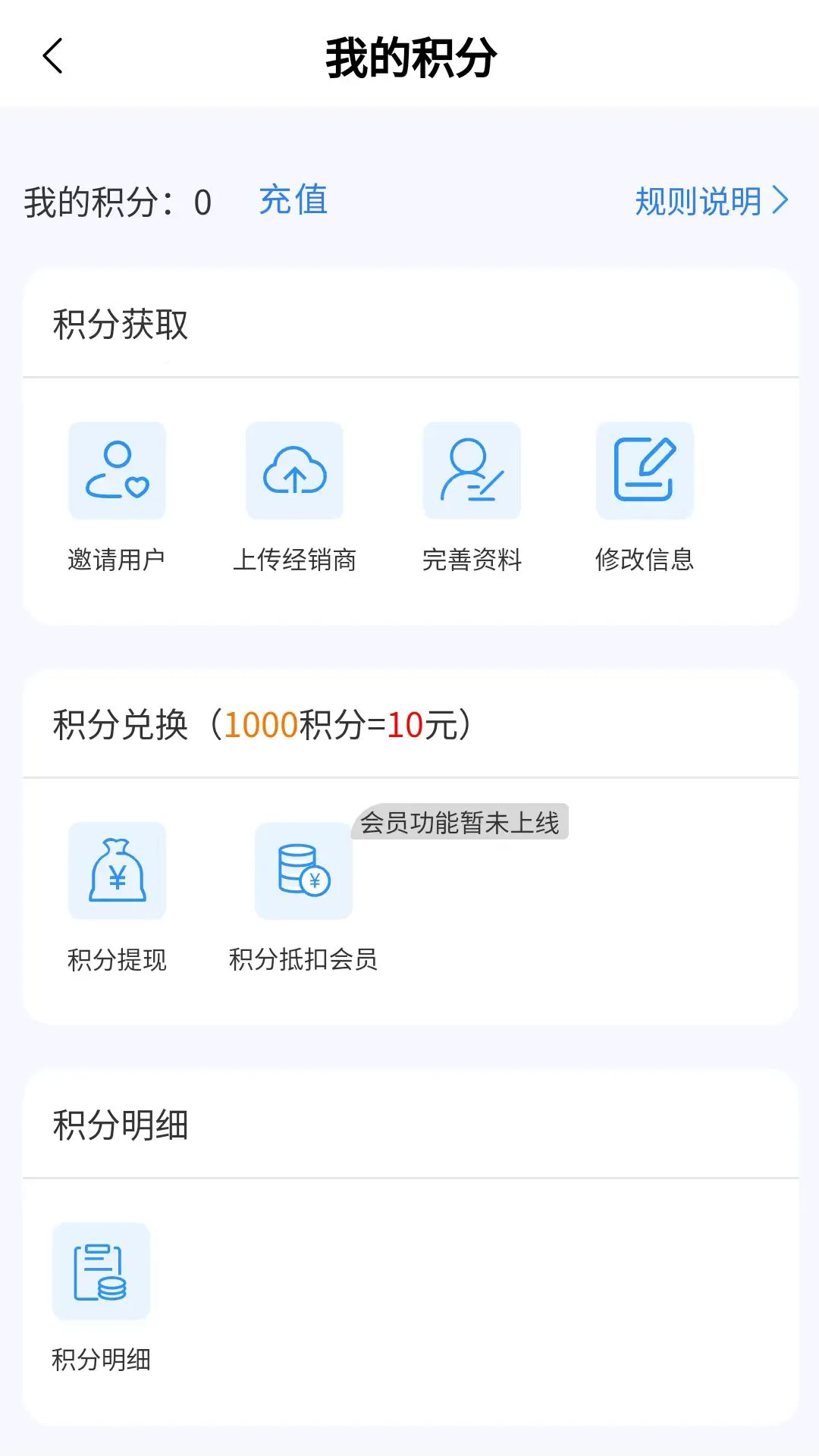This screenshot has width=819, height=1456.
Task: Open the 积分提现 money bag icon
Action: (117, 871)
